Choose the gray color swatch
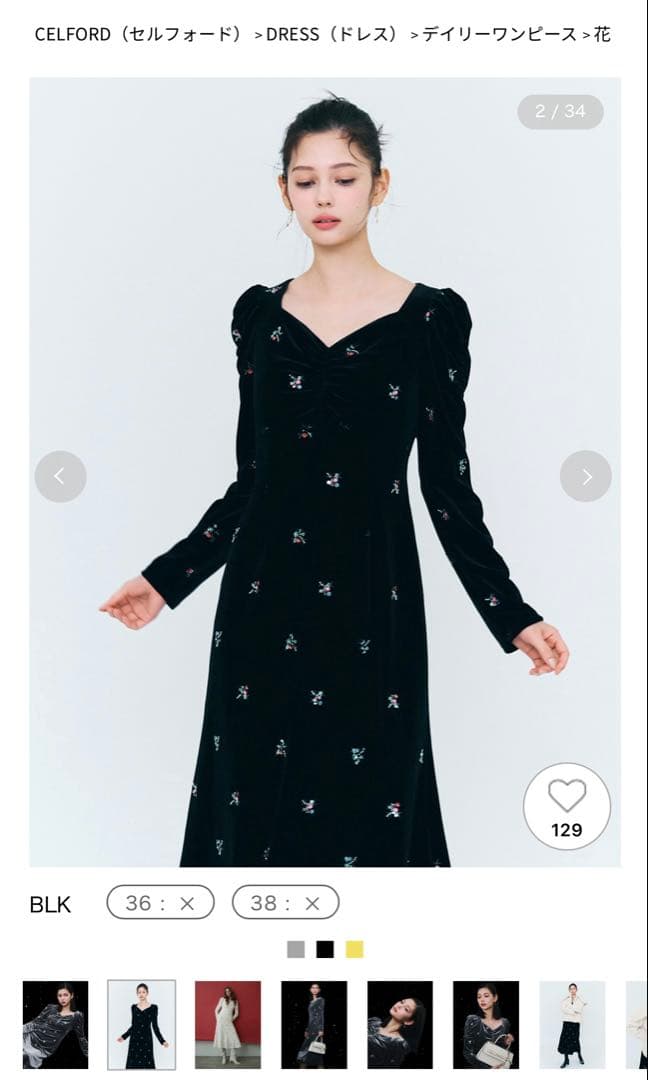This screenshot has height=1080, width=648. point(295,949)
